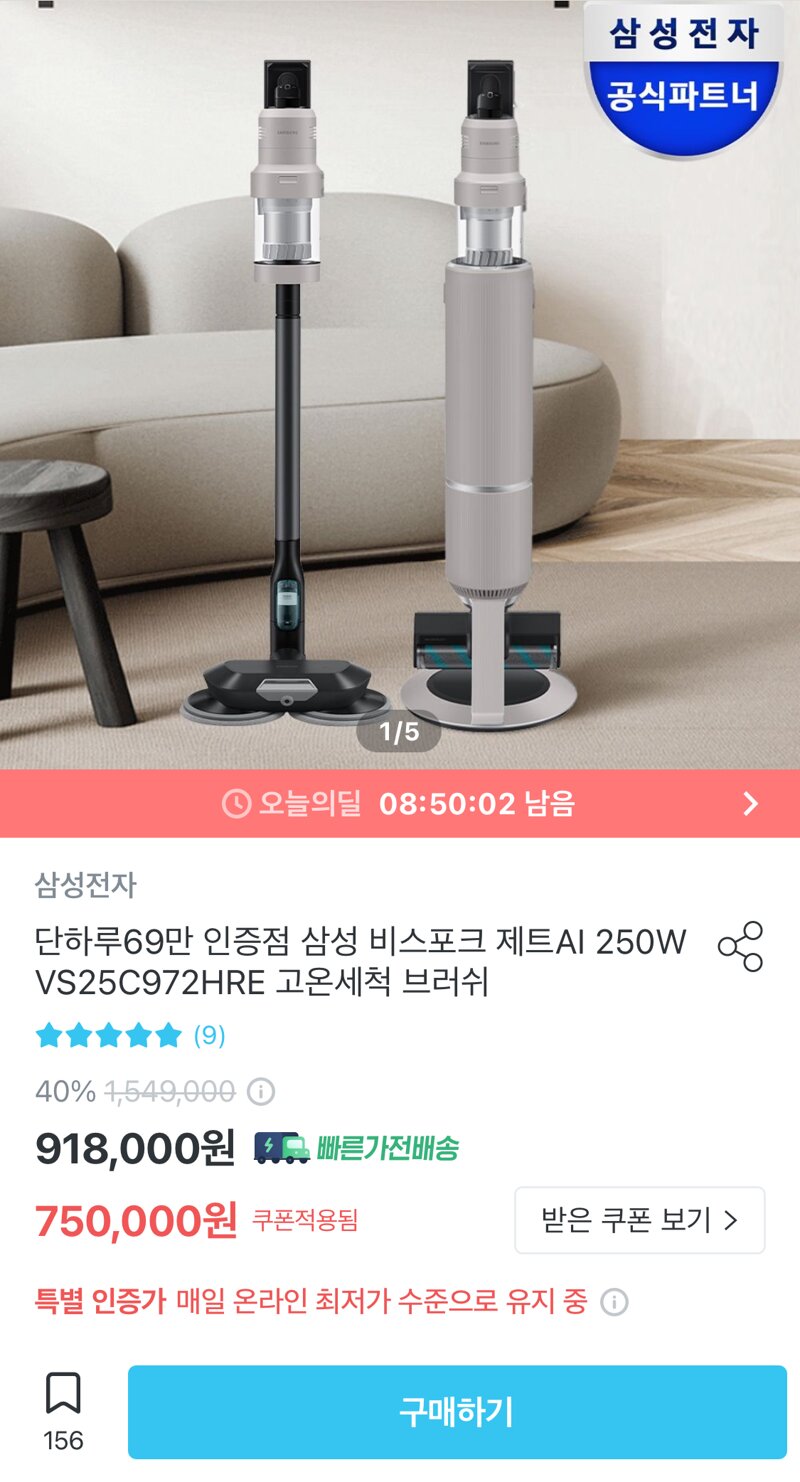Open 받은 쿠폰 보기 coupons
The image size is (800, 1482).
639,1220
